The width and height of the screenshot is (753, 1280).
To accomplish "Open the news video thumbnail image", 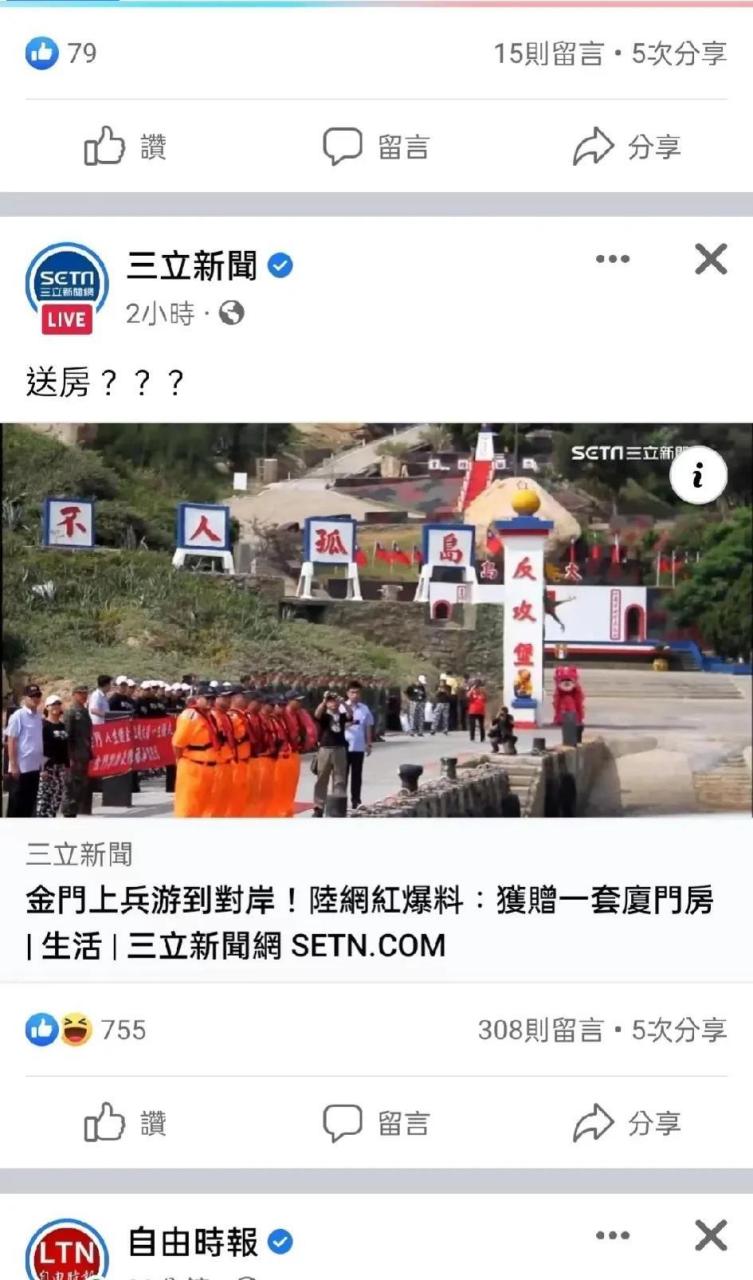I will pyautogui.click(x=376, y=620).
